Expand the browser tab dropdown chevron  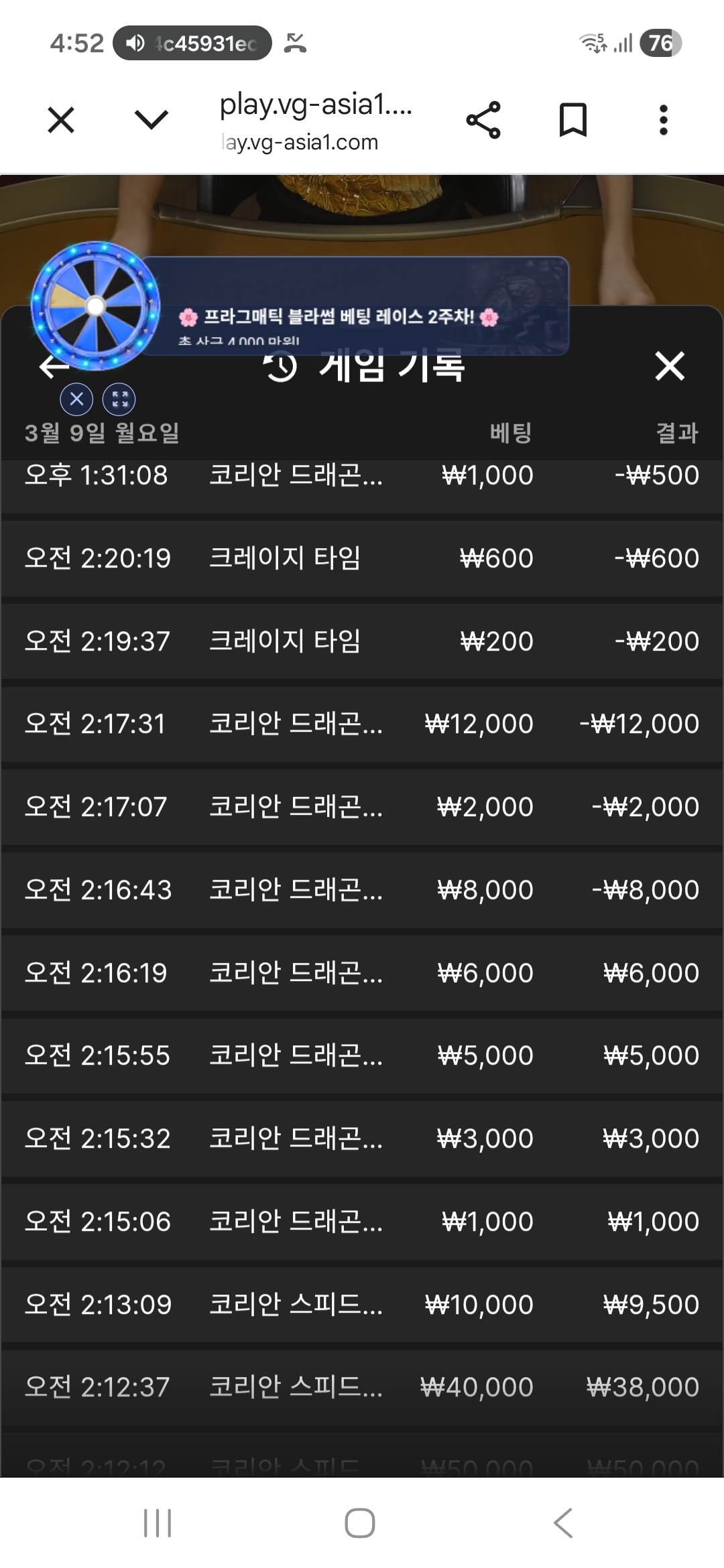coord(152,121)
